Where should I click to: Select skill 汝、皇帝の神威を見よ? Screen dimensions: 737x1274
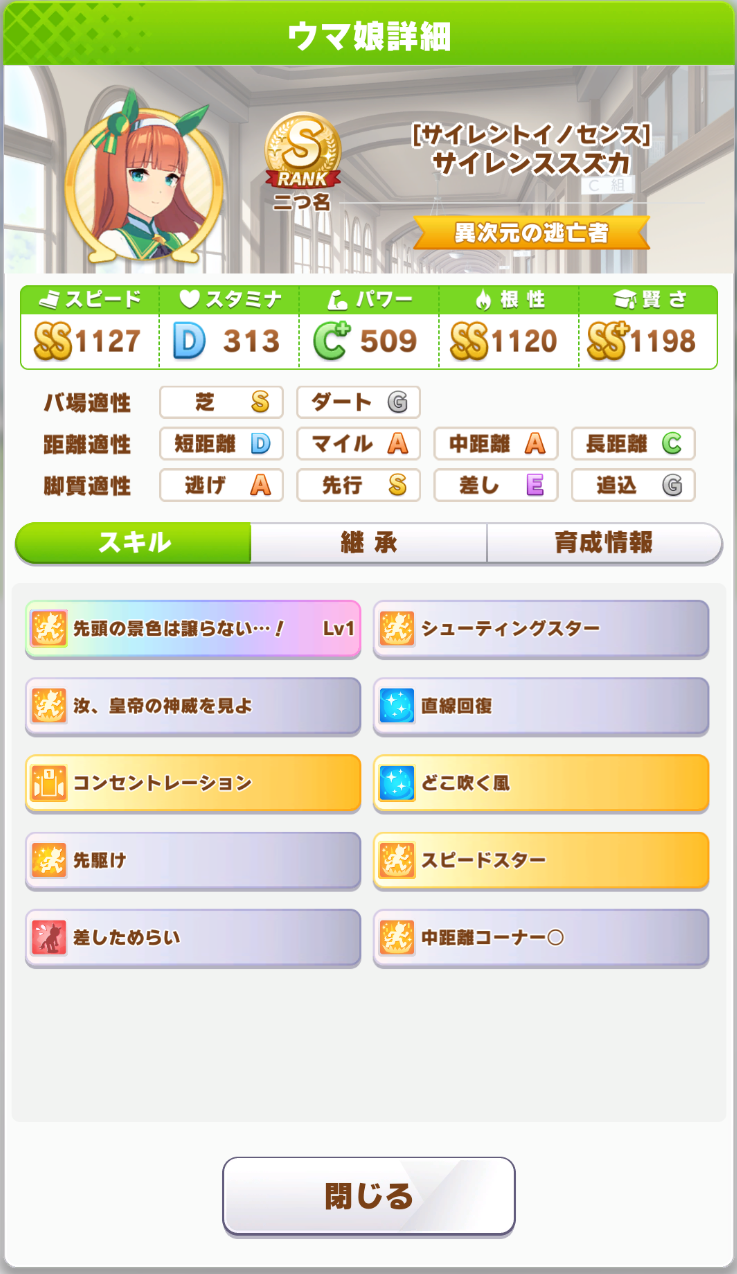click(x=193, y=706)
